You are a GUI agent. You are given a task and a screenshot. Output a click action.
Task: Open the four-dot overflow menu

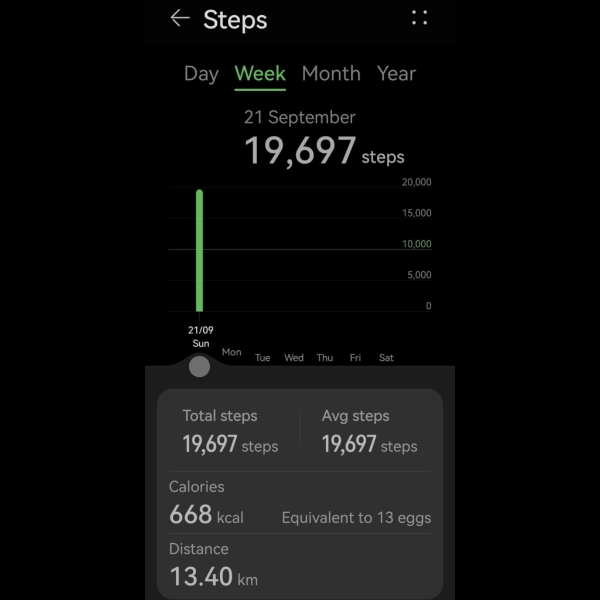[x=420, y=18]
